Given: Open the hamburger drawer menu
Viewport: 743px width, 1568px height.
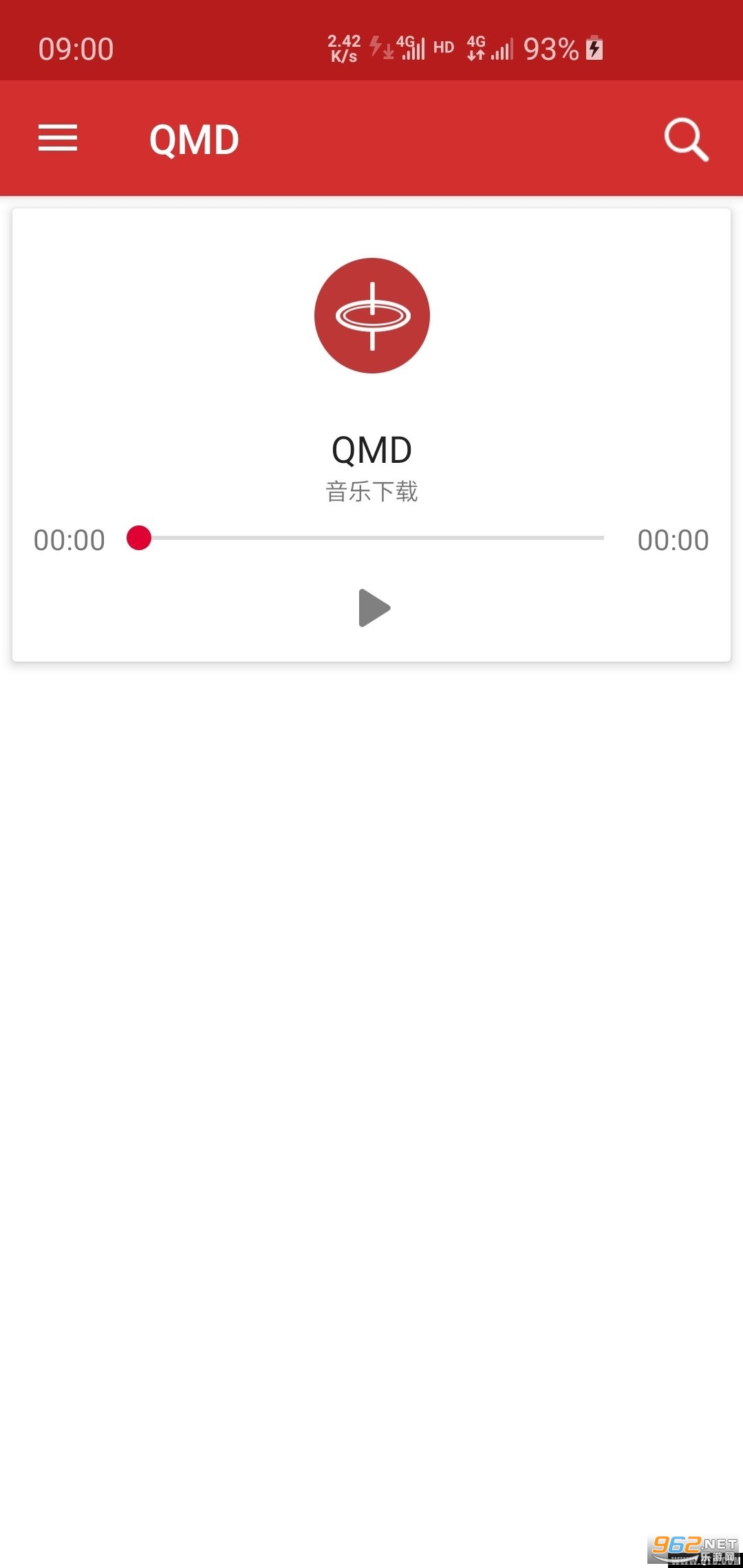Looking at the screenshot, I should click(x=58, y=138).
